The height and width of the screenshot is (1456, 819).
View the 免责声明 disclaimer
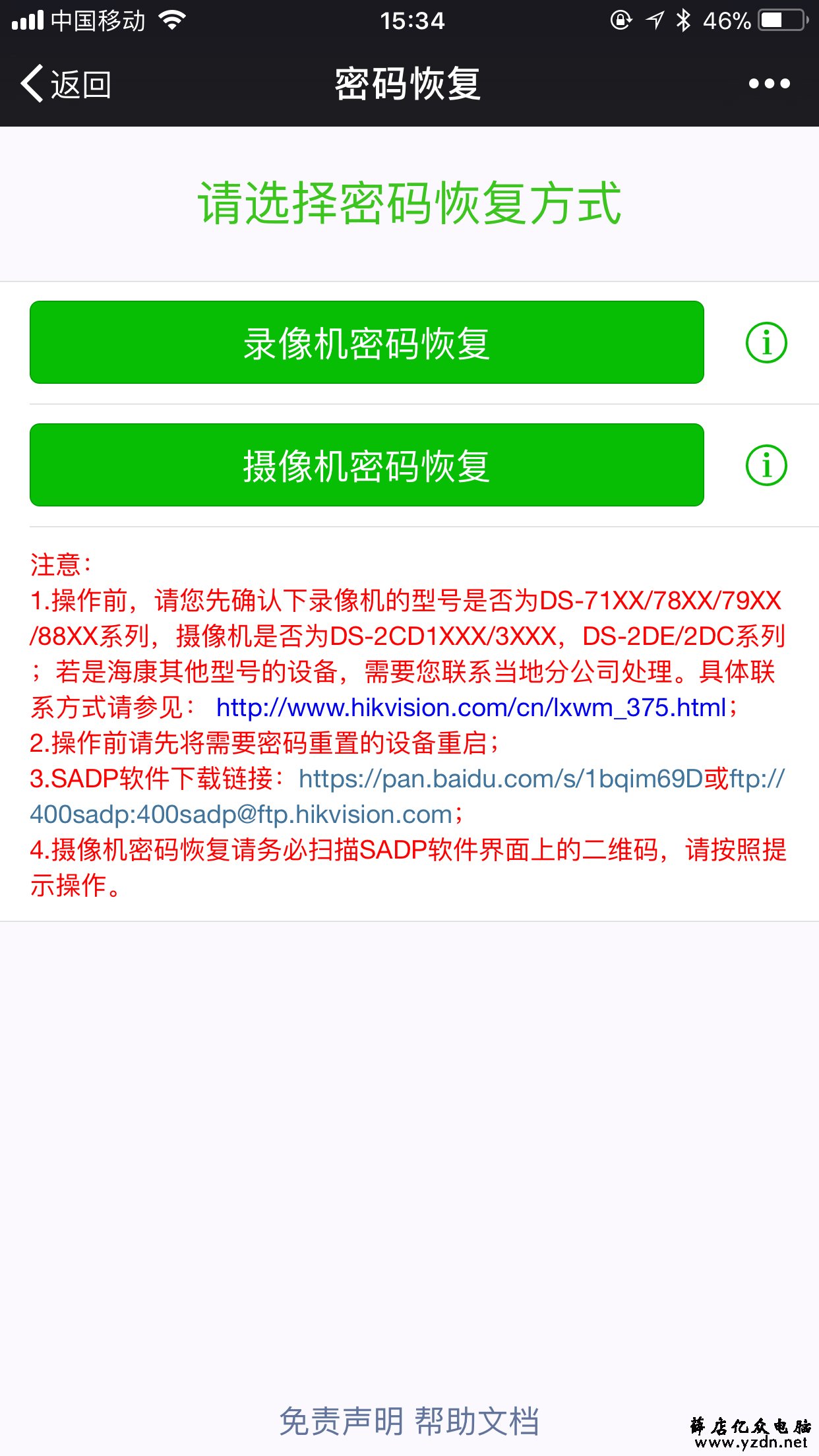342,1420
